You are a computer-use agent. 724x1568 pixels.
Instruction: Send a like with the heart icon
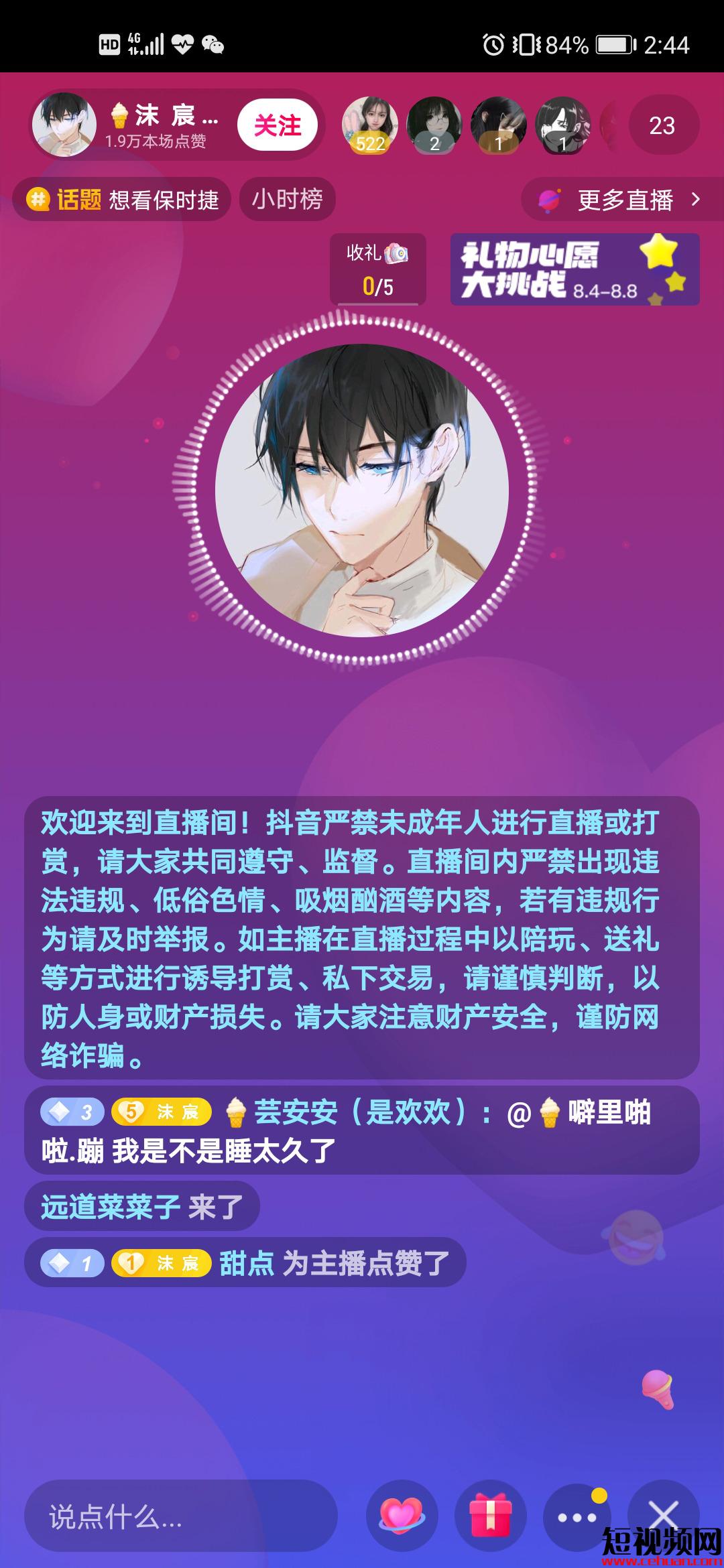coord(402,1517)
